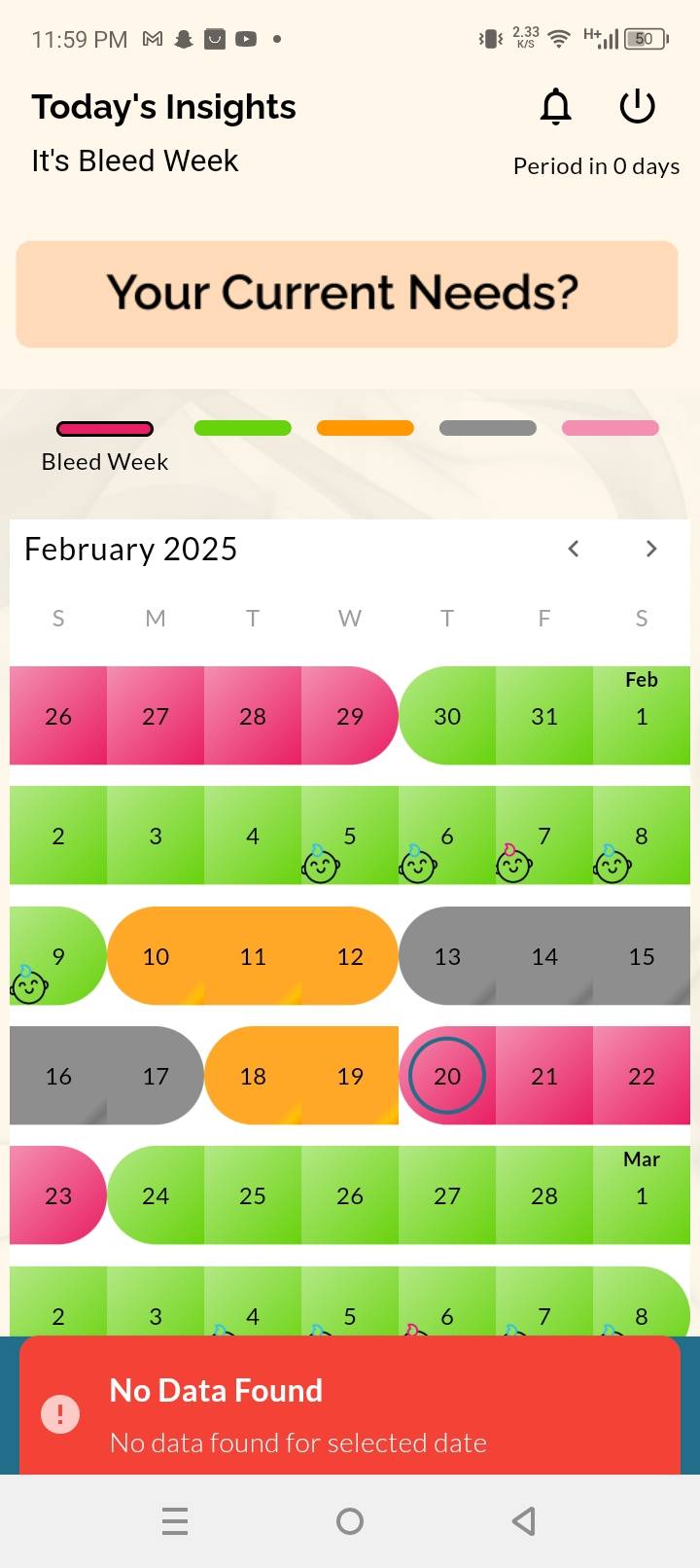Select the gray phase pill

point(488,428)
